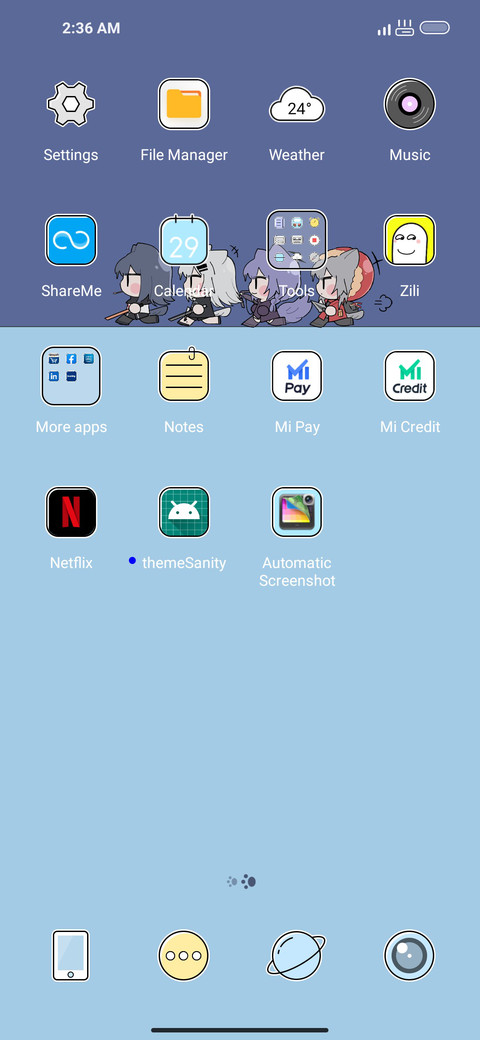480x1040 pixels.
Task: Open messages from the dock
Action: [x=184, y=956]
